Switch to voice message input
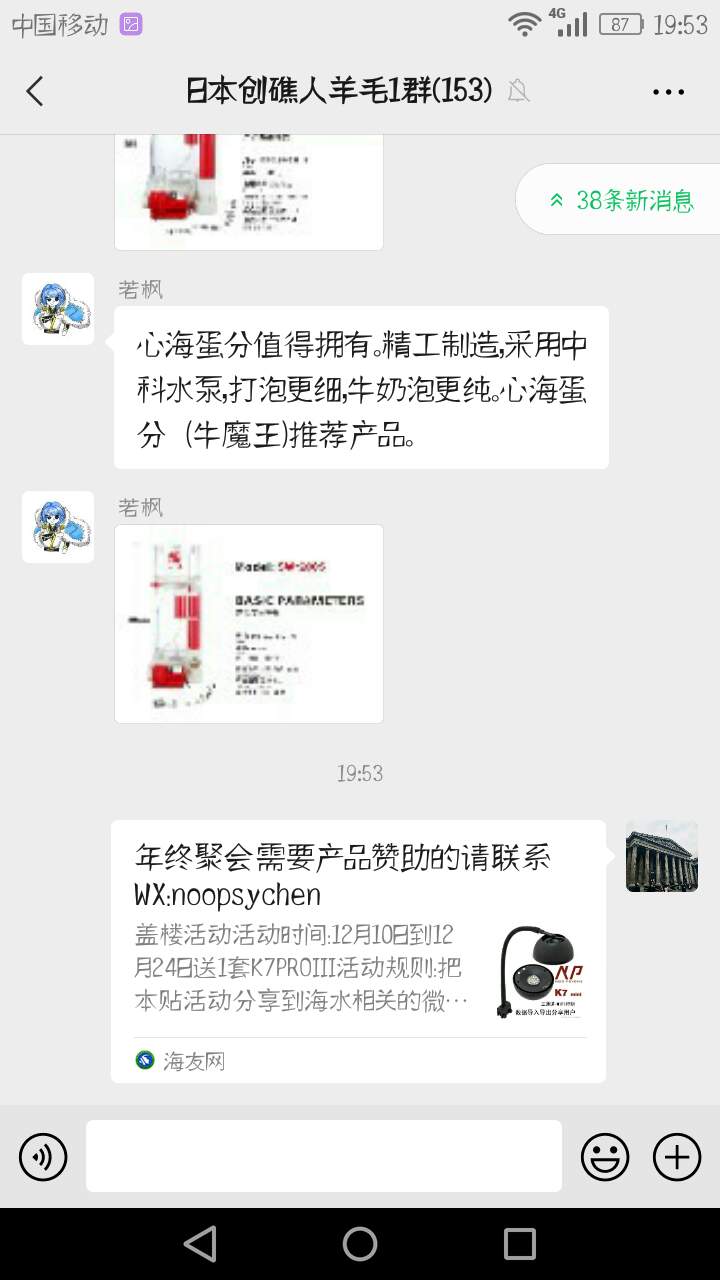 click(x=43, y=1157)
